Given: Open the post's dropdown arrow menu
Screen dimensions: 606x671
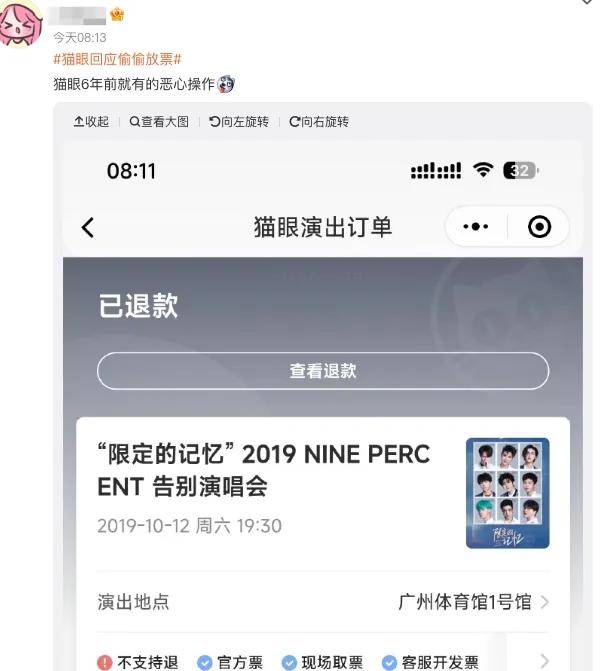Looking at the screenshot, I should tap(586, 4).
